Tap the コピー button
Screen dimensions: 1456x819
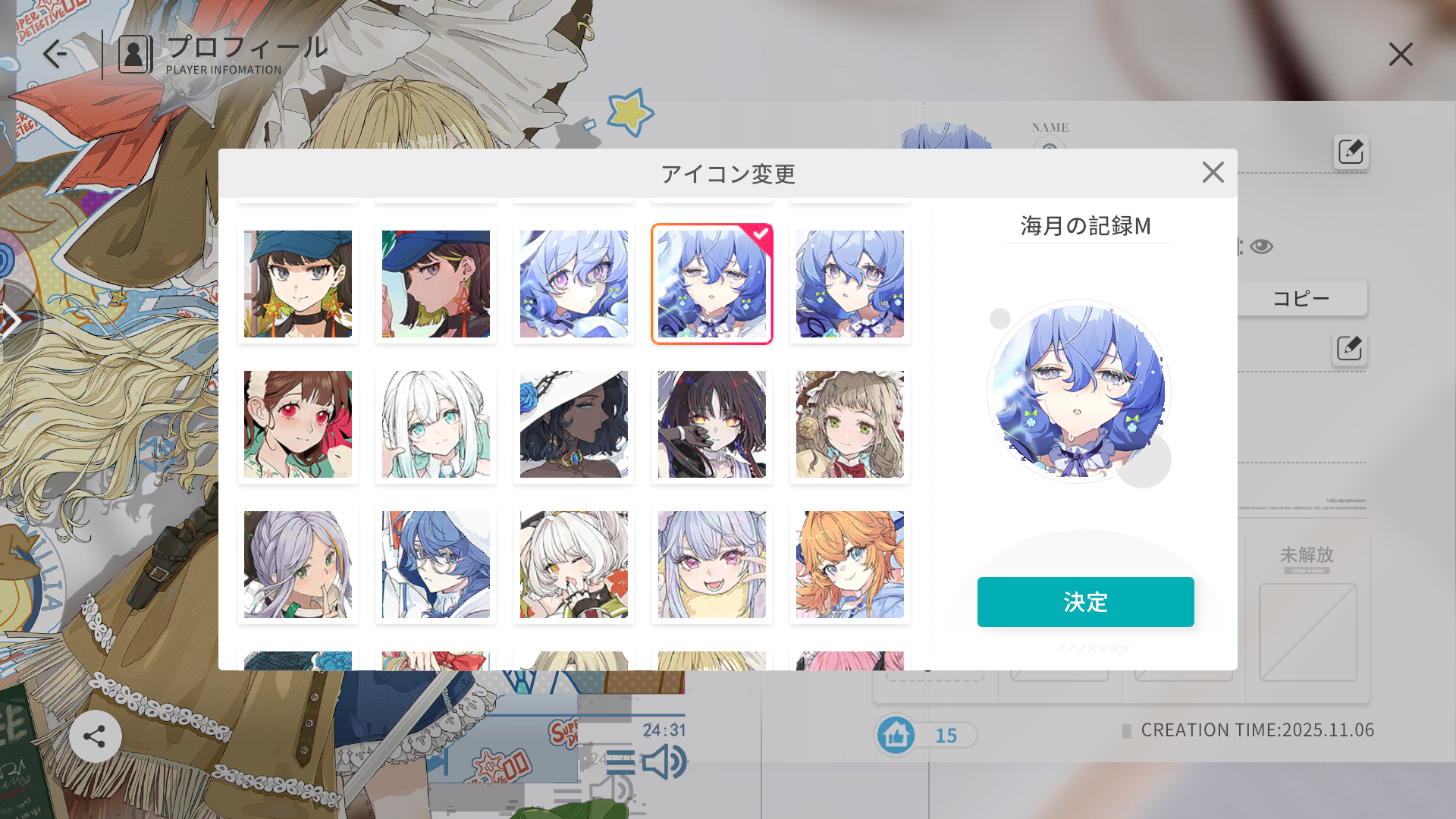pos(1301,299)
